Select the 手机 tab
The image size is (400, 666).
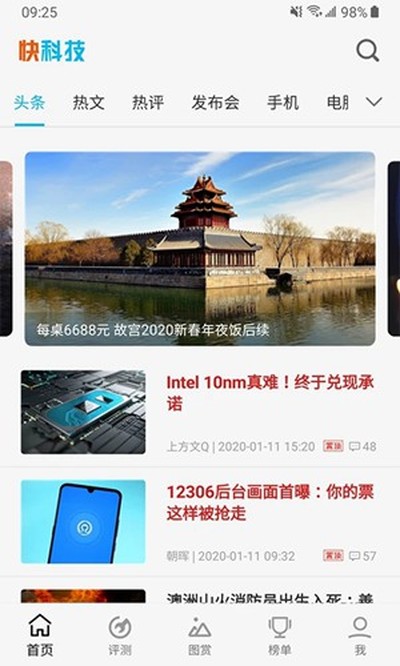click(283, 103)
